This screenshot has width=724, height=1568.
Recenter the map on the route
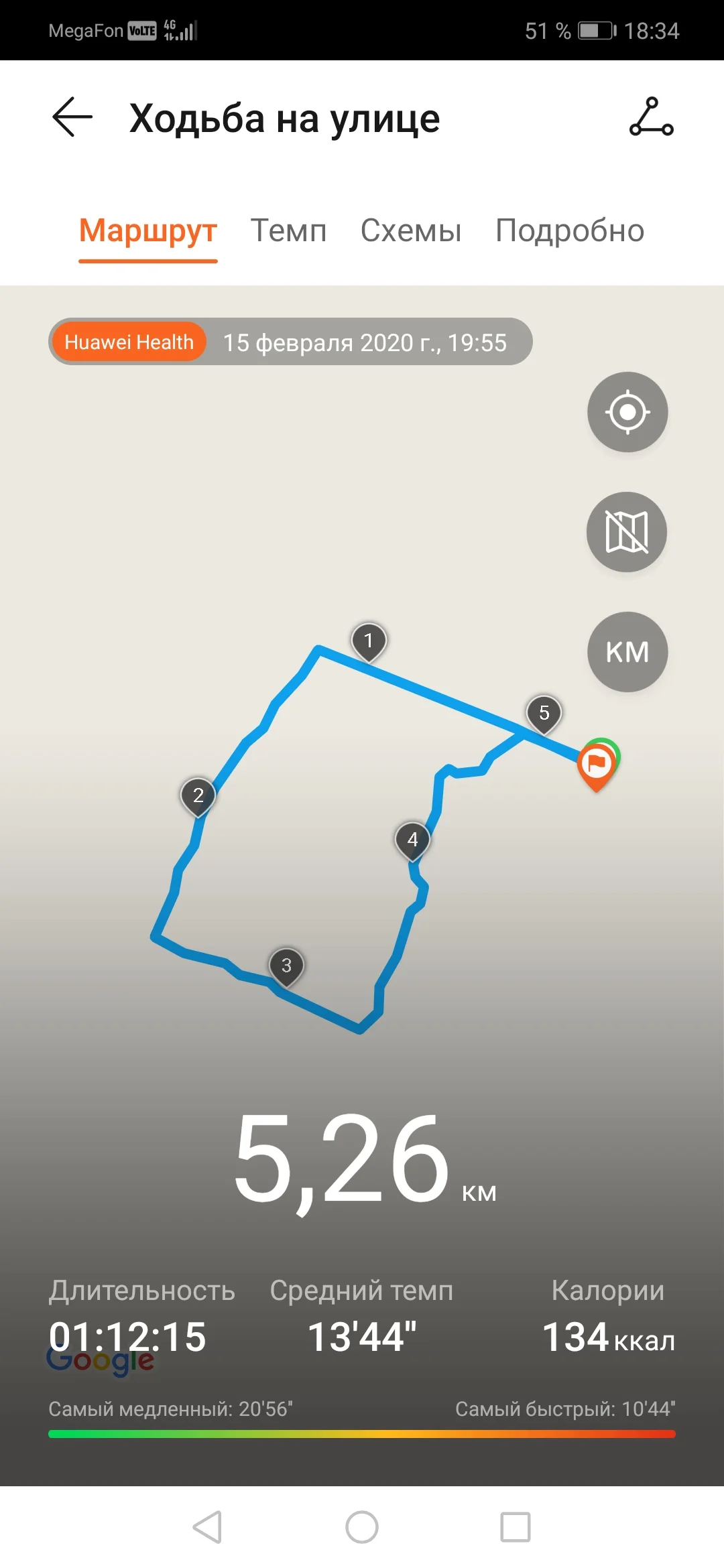pos(627,412)
